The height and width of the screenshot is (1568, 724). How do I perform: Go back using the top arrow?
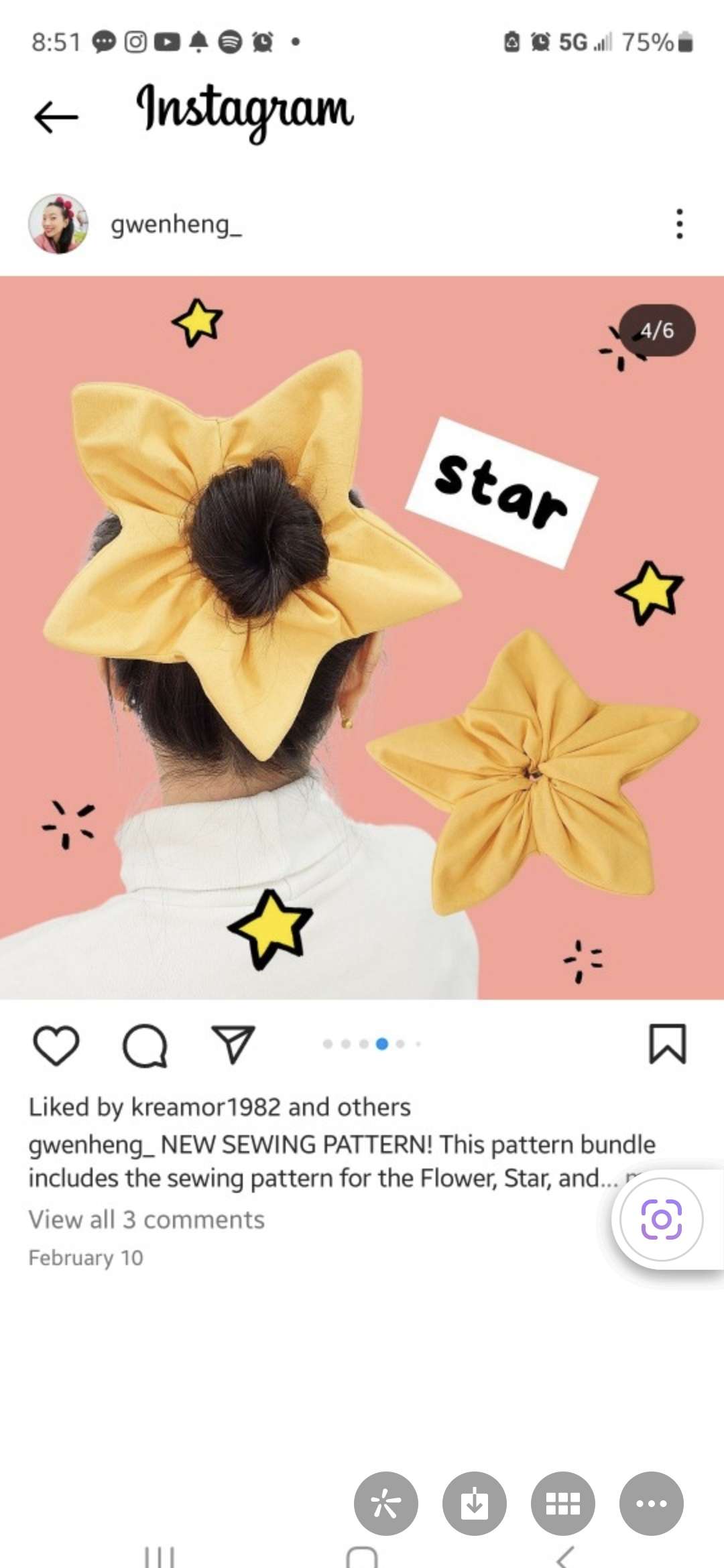pyautogui.click(x=56, y=117)
